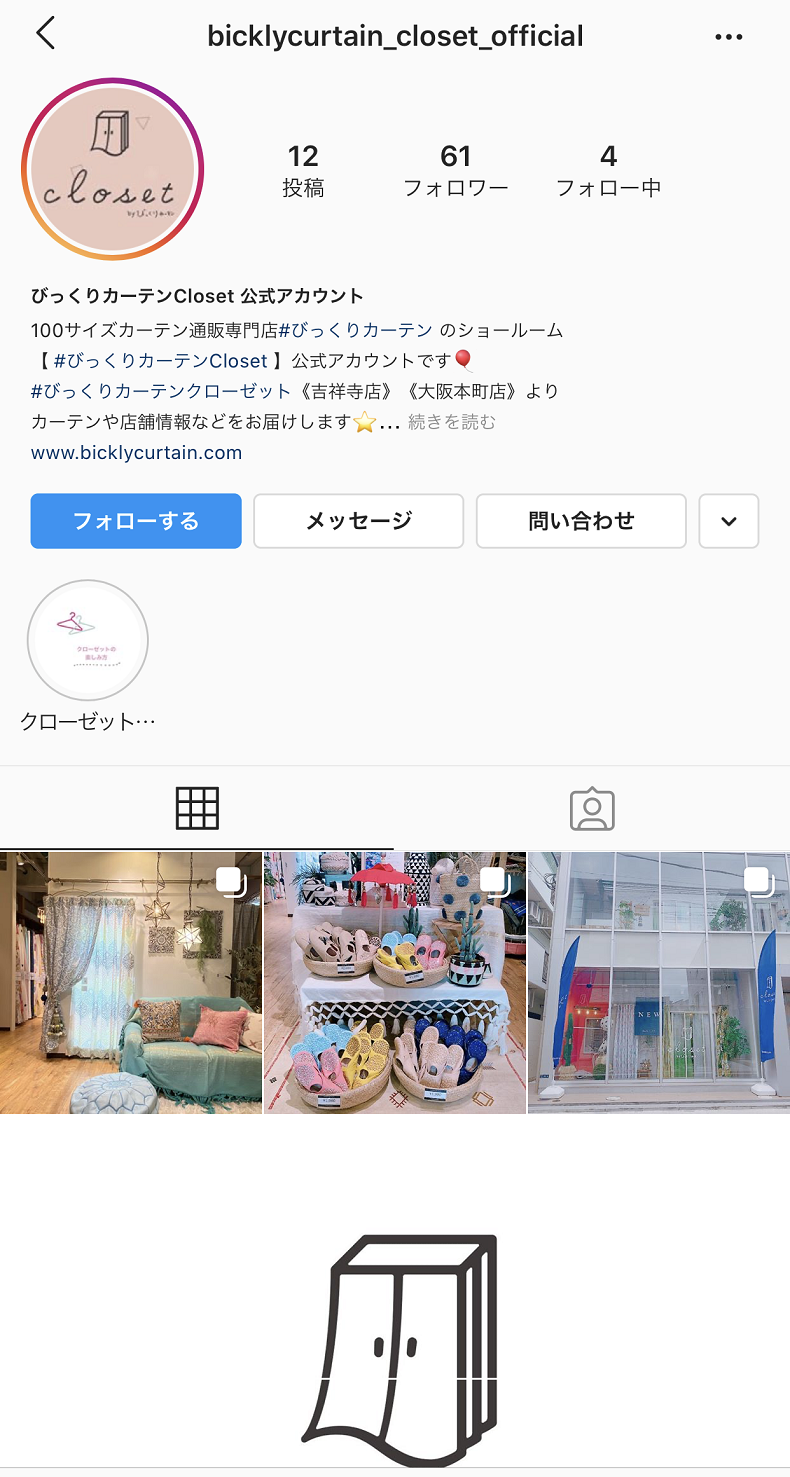Go back using the top-left arrow
Image resolution: width=790 pixels, height=1477 pixels.
tap(45, 34)
